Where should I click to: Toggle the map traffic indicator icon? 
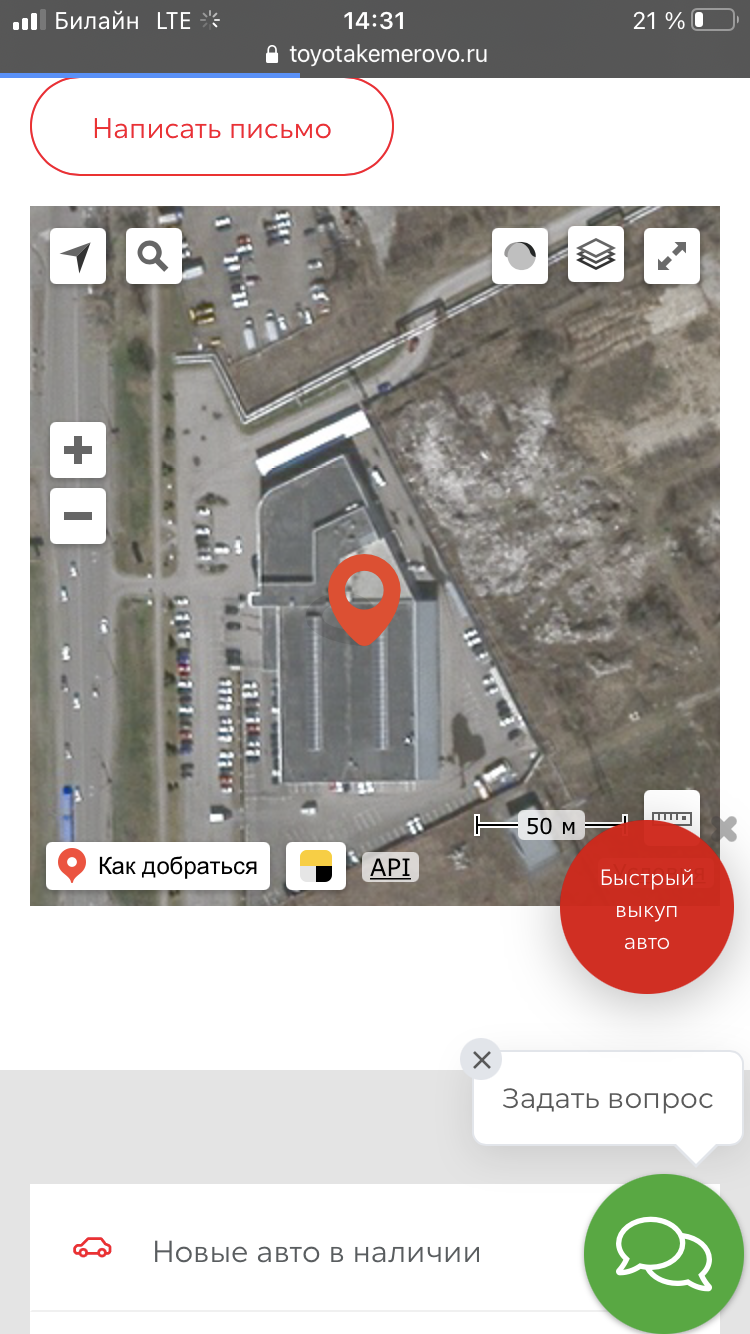point(520,254)
